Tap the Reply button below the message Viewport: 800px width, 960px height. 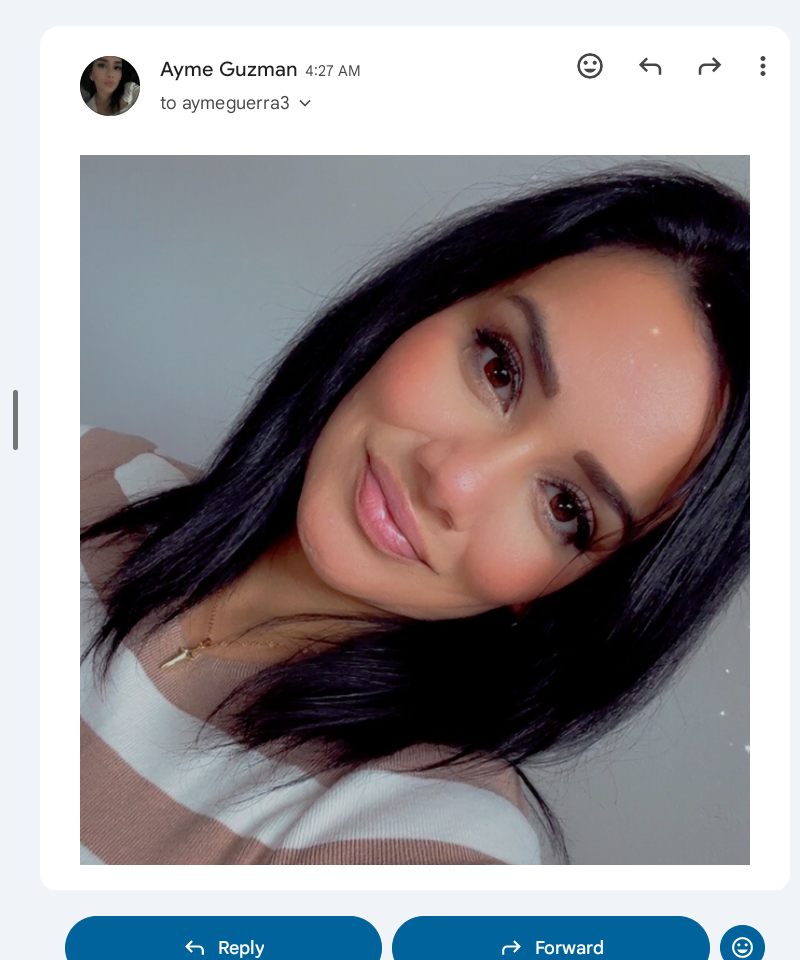pyautogui.click(x=223, y=944)
